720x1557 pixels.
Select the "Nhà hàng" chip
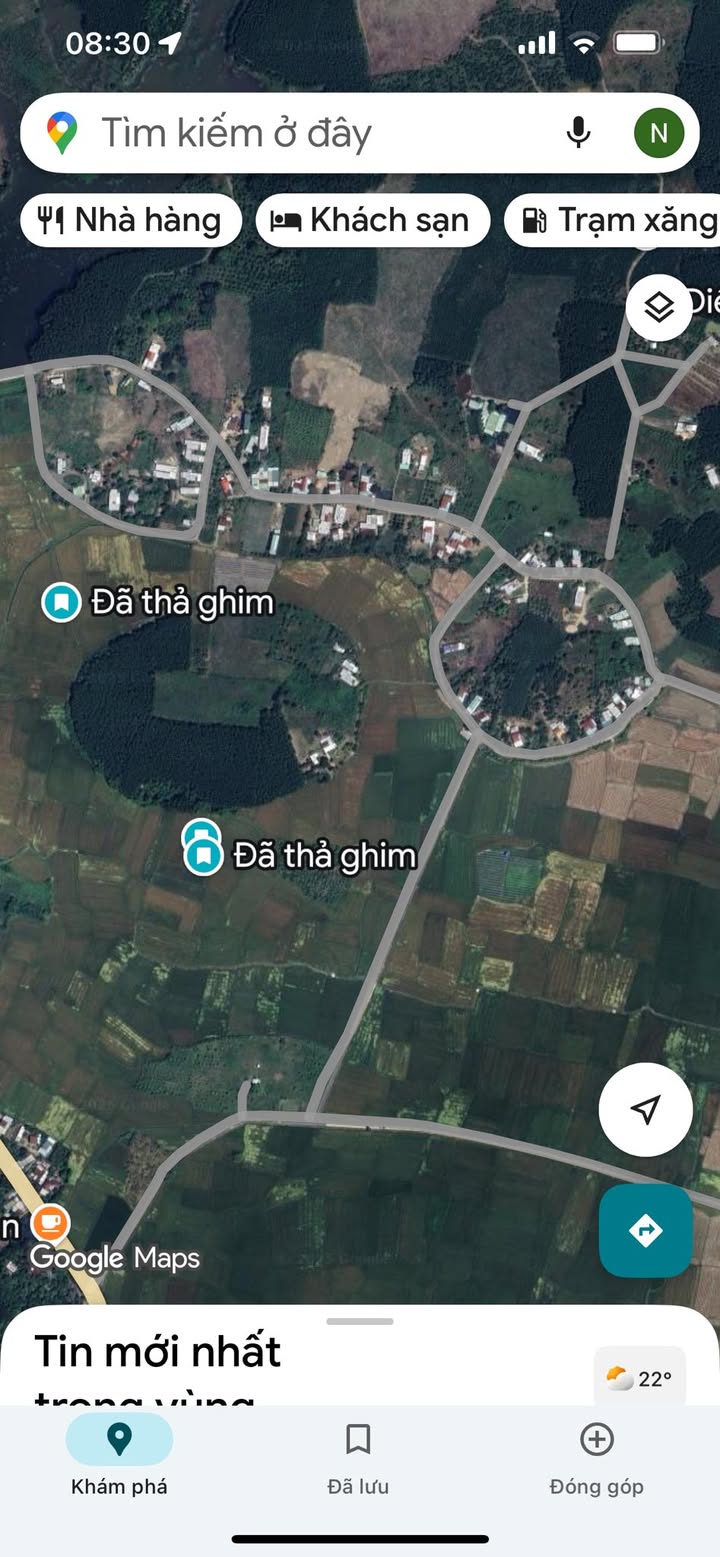coord(130,220)
